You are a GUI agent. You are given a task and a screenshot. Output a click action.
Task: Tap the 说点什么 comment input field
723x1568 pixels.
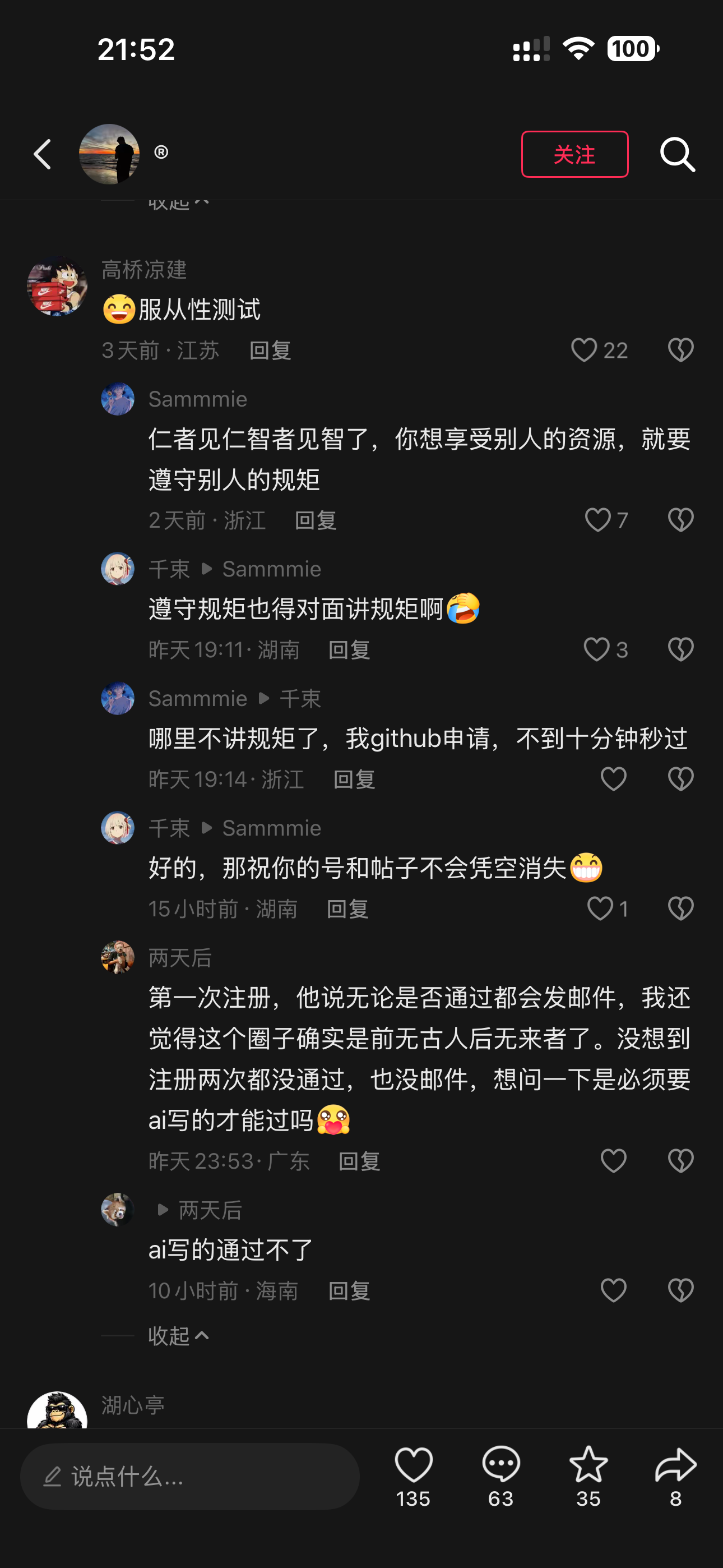(x=190, y=1476)
